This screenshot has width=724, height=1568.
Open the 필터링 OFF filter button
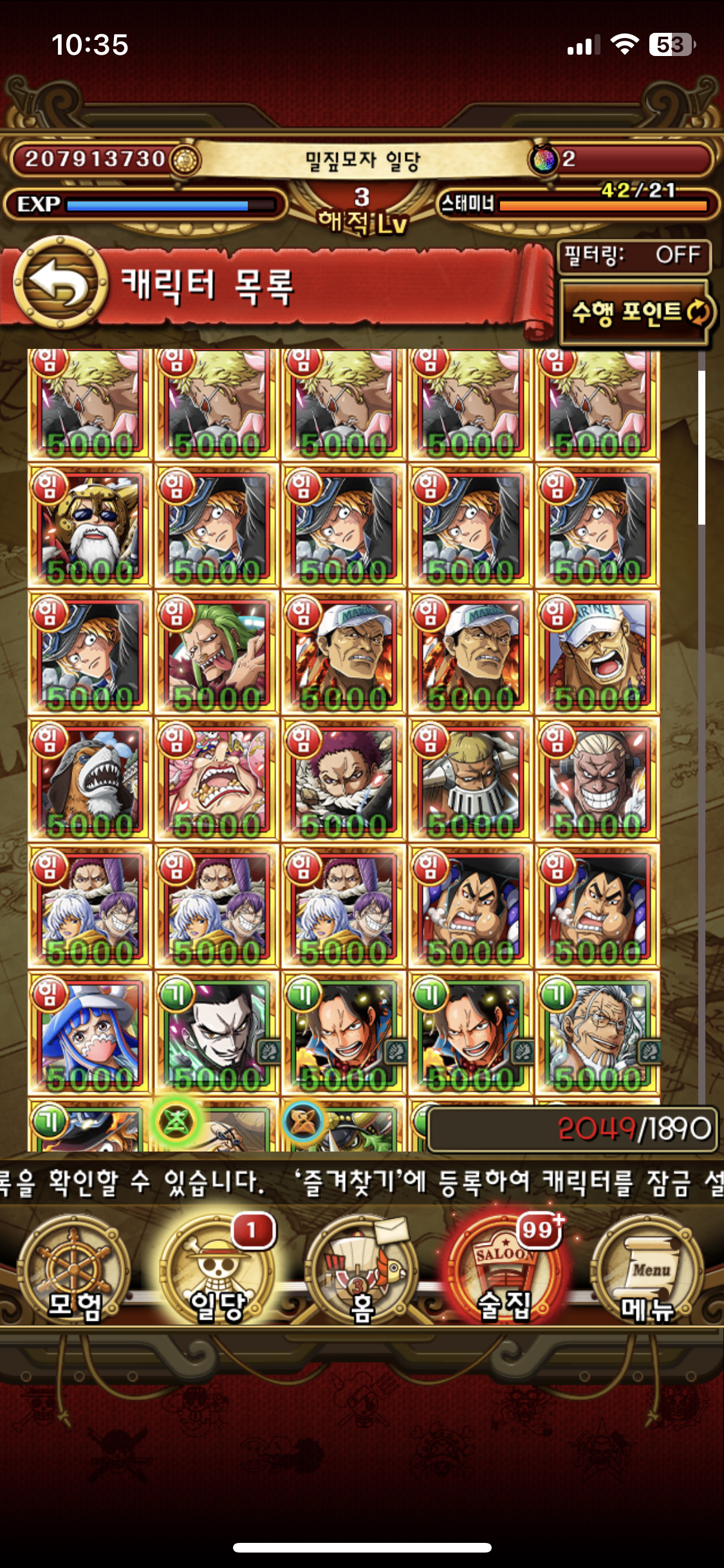(634, 256)
